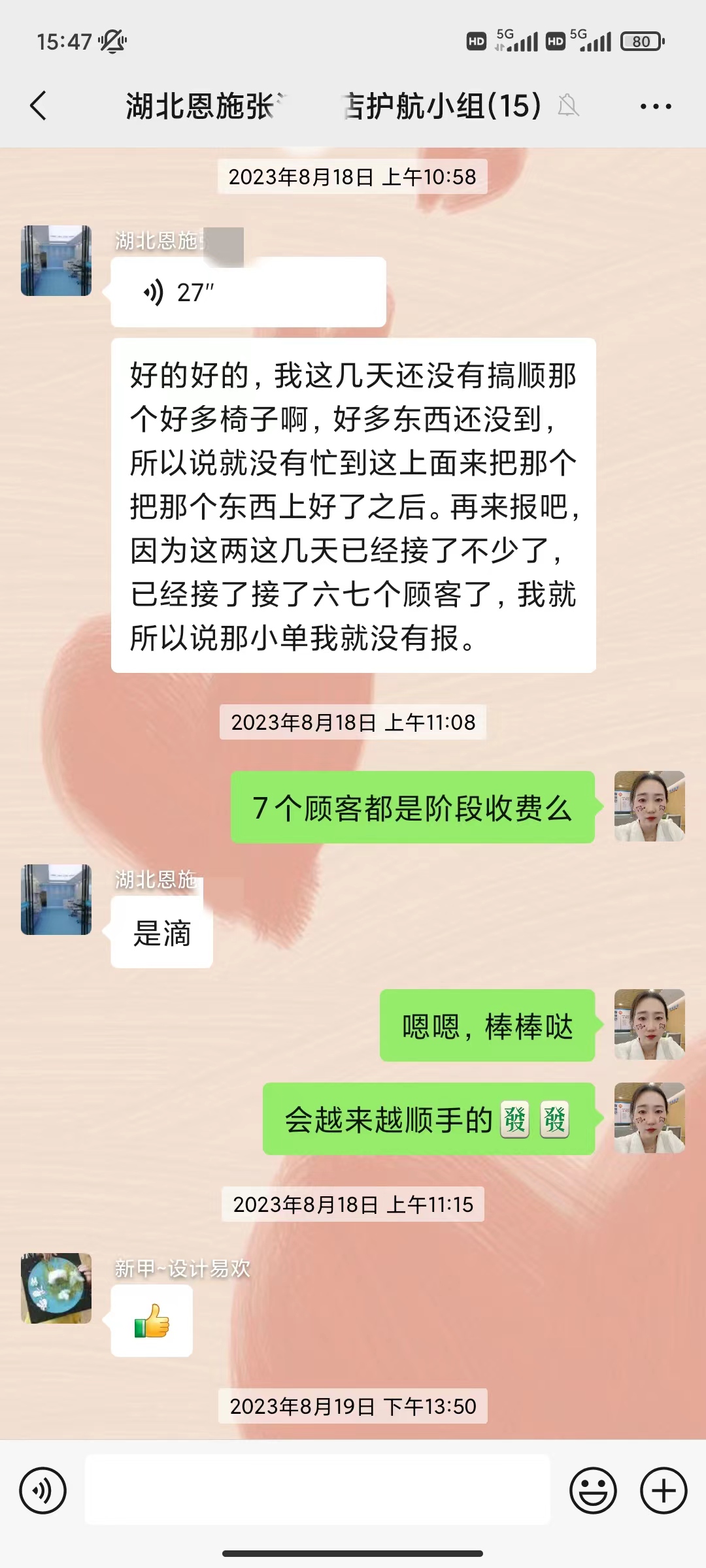Image resolution: width=706 pixels, height=1568 pixels.
Task: Open the three-dot group chat menu
Action: pos(656,106)
